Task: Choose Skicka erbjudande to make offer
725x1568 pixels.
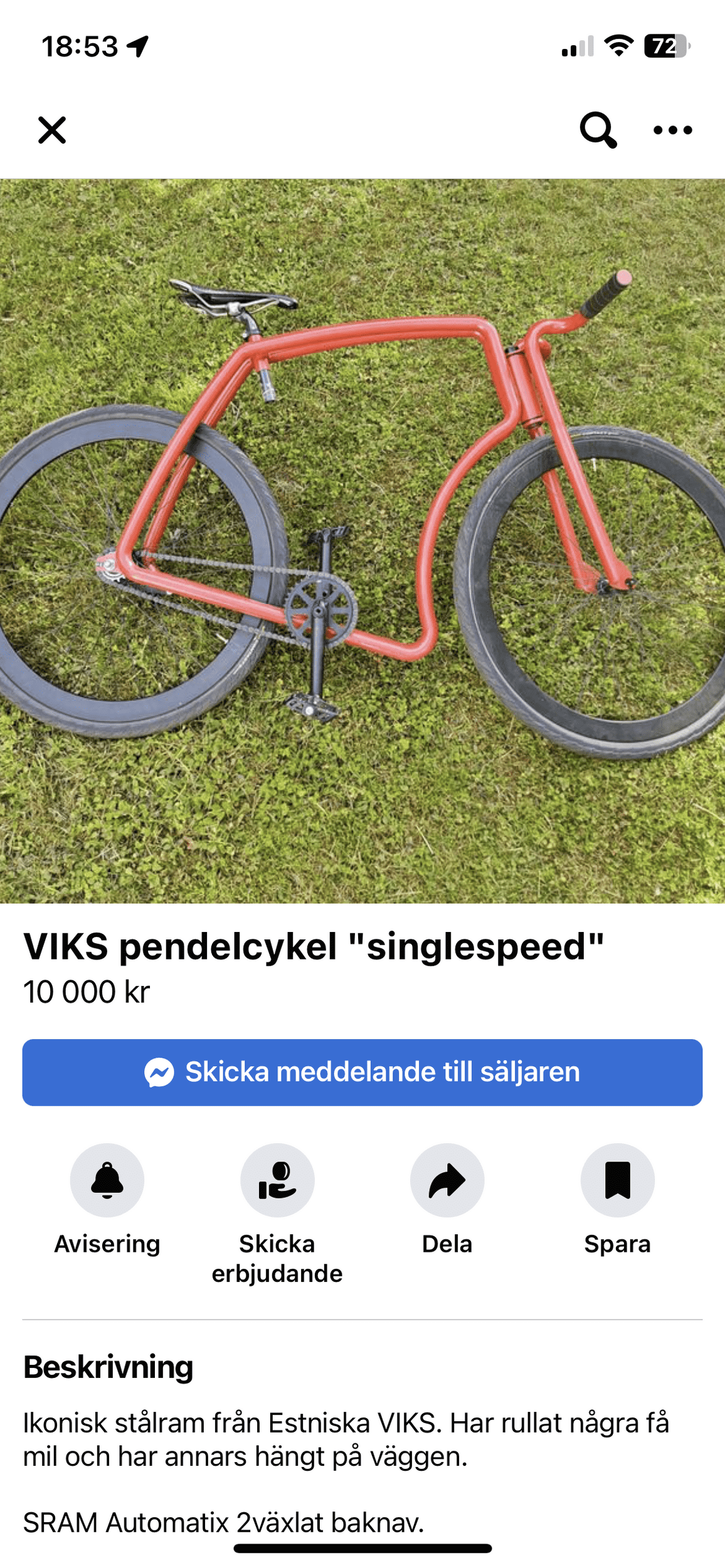Action: tap(277, 1180)
